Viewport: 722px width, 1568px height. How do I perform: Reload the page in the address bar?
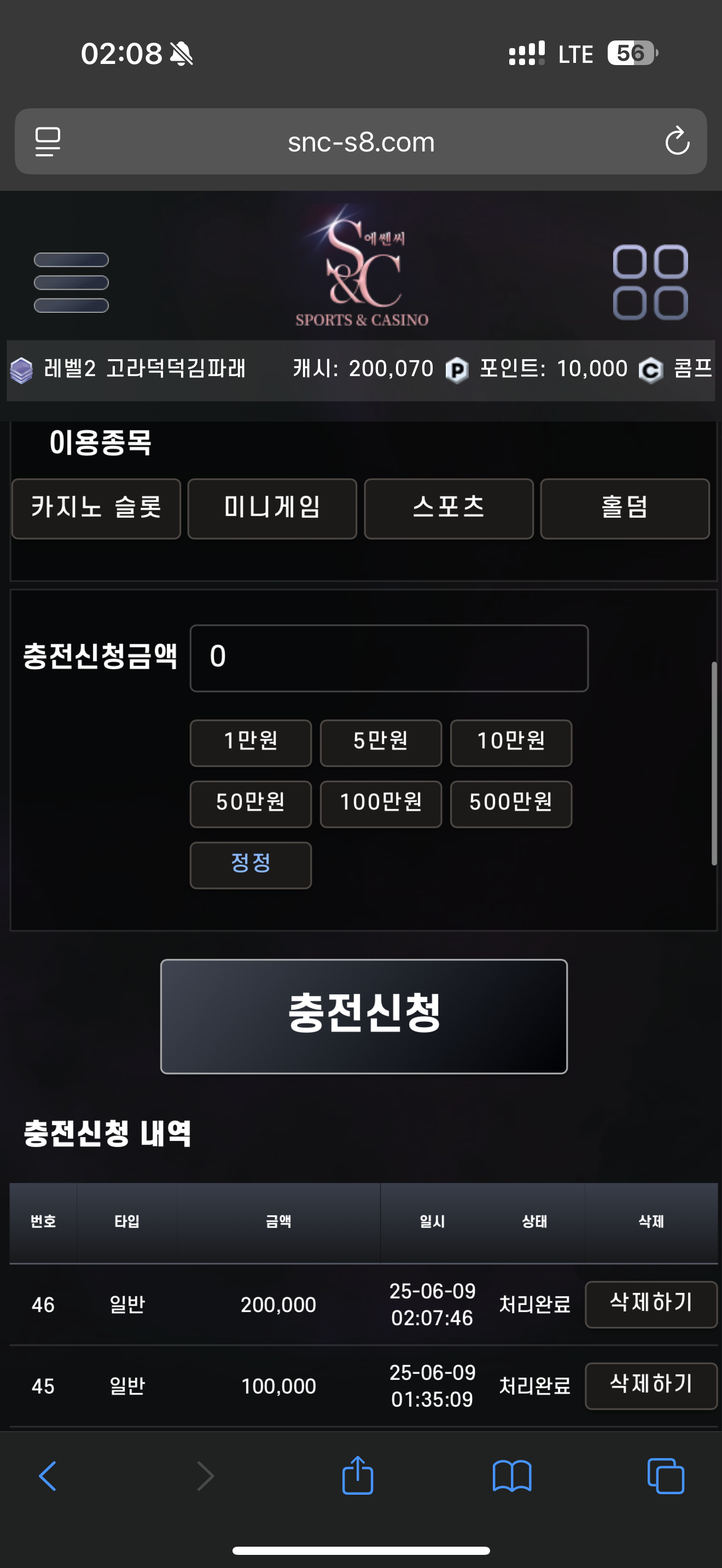coord(677,141)
